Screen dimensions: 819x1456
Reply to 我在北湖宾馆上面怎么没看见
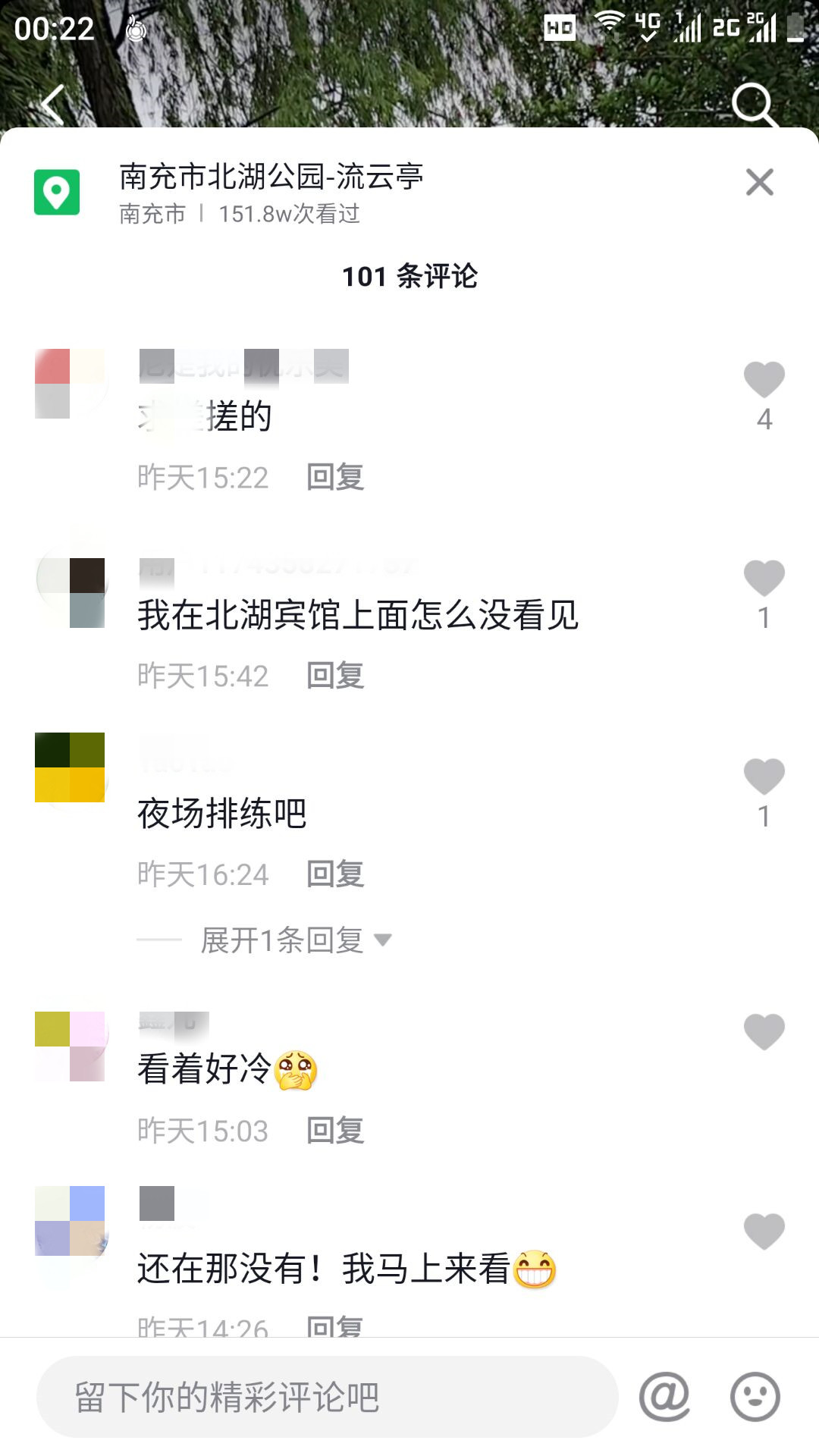click(335, 676)
